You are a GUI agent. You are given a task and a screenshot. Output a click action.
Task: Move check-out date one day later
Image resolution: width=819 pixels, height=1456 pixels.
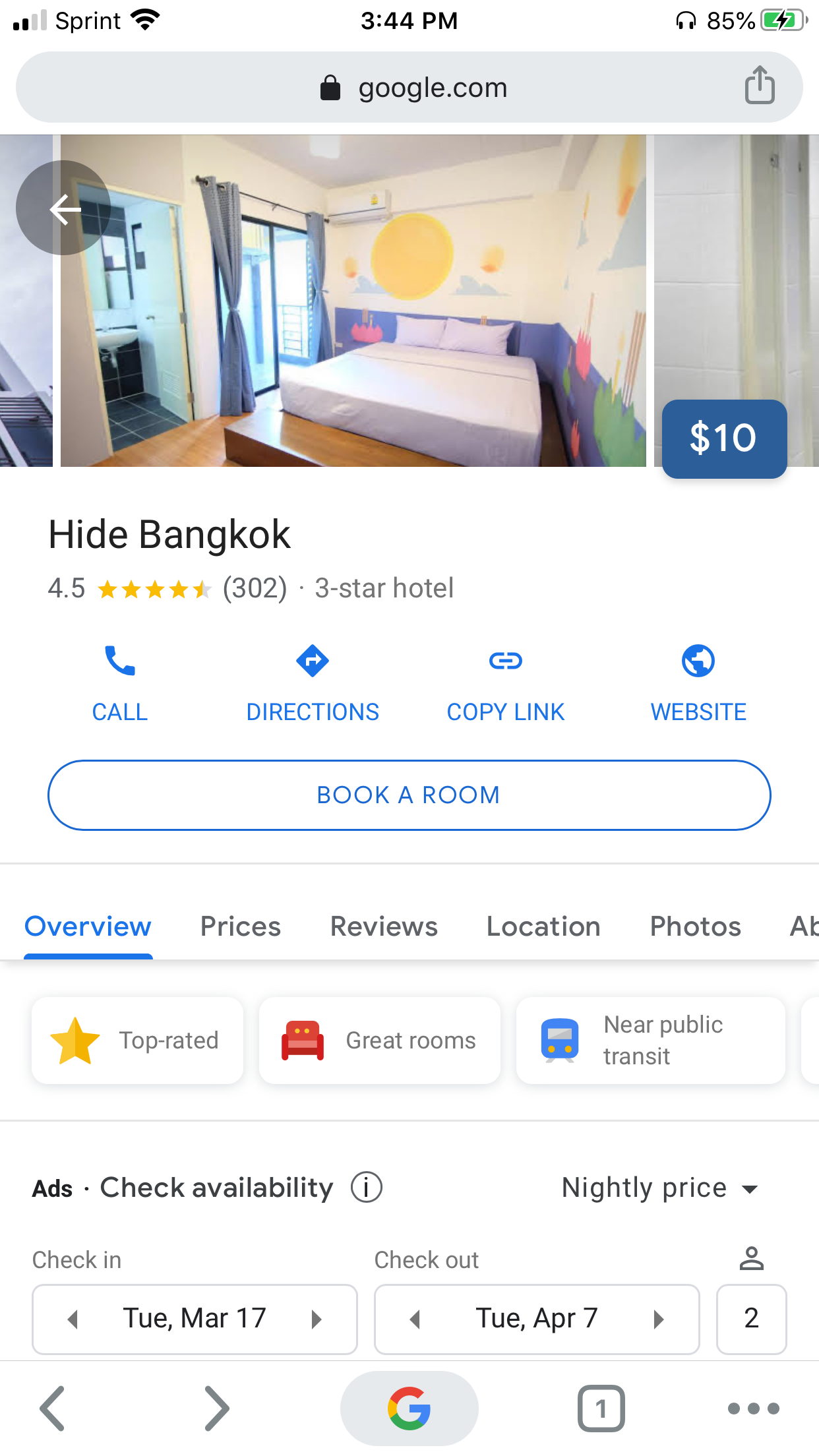pos(658,1319)
